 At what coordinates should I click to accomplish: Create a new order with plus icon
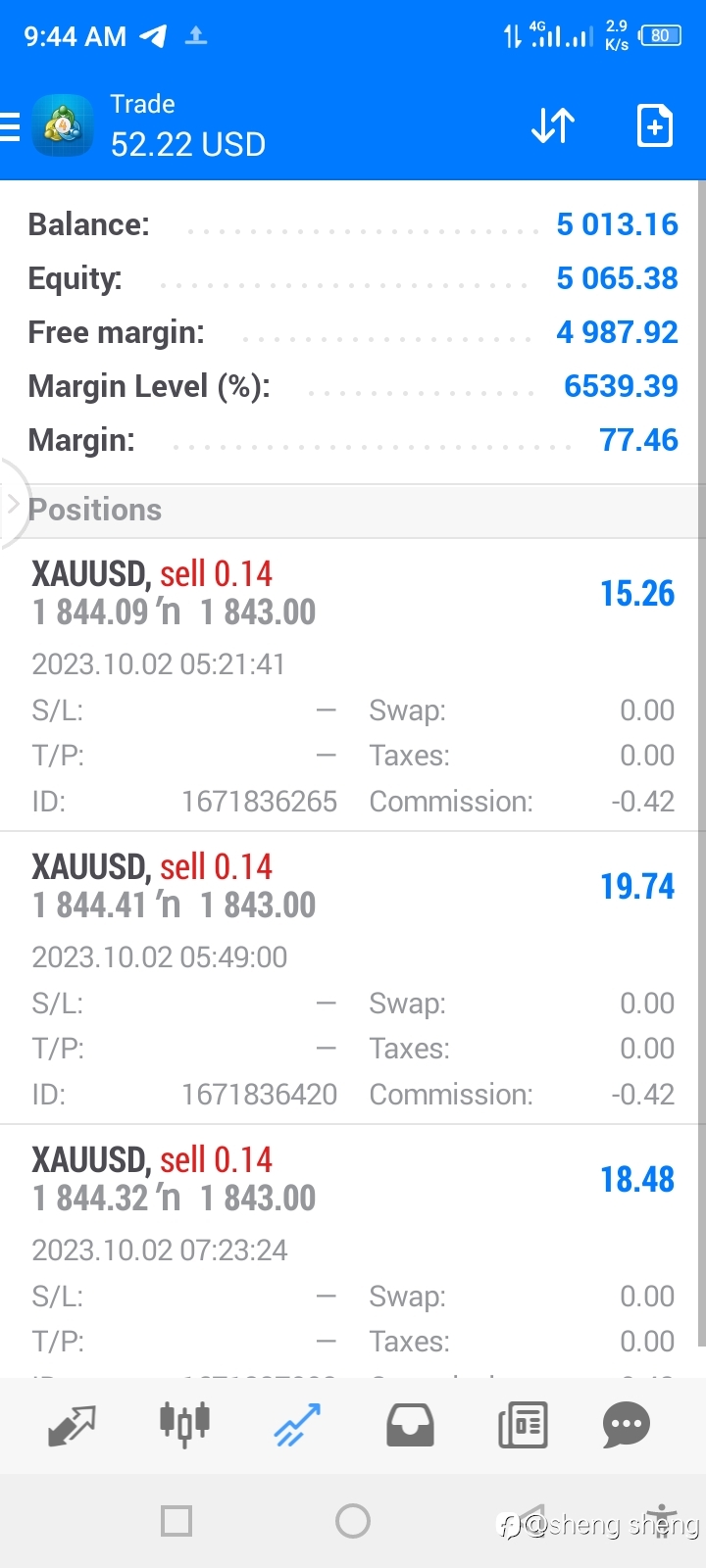[x=655, y=126]
